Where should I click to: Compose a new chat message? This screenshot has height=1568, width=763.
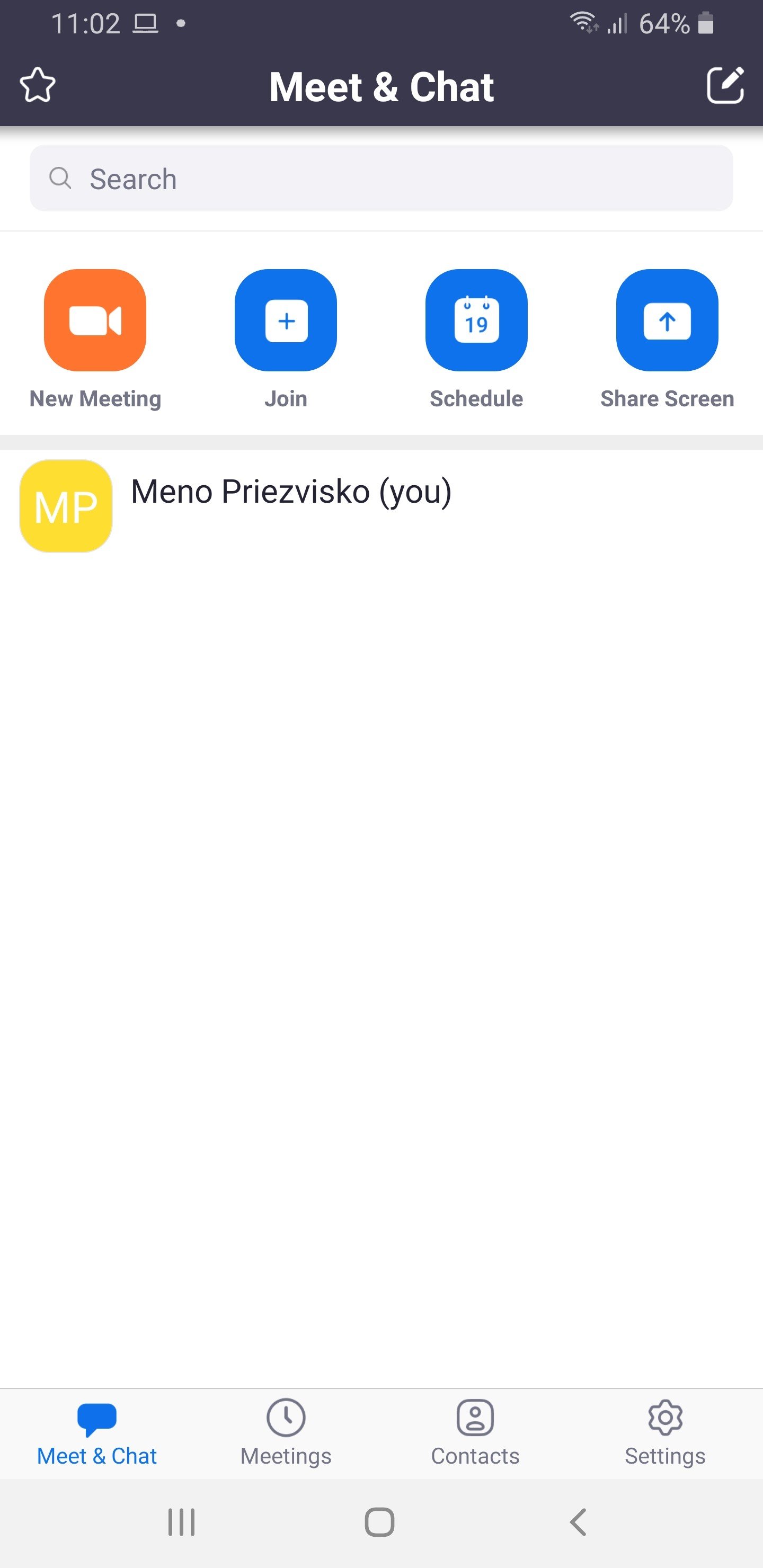coord(725,85)
